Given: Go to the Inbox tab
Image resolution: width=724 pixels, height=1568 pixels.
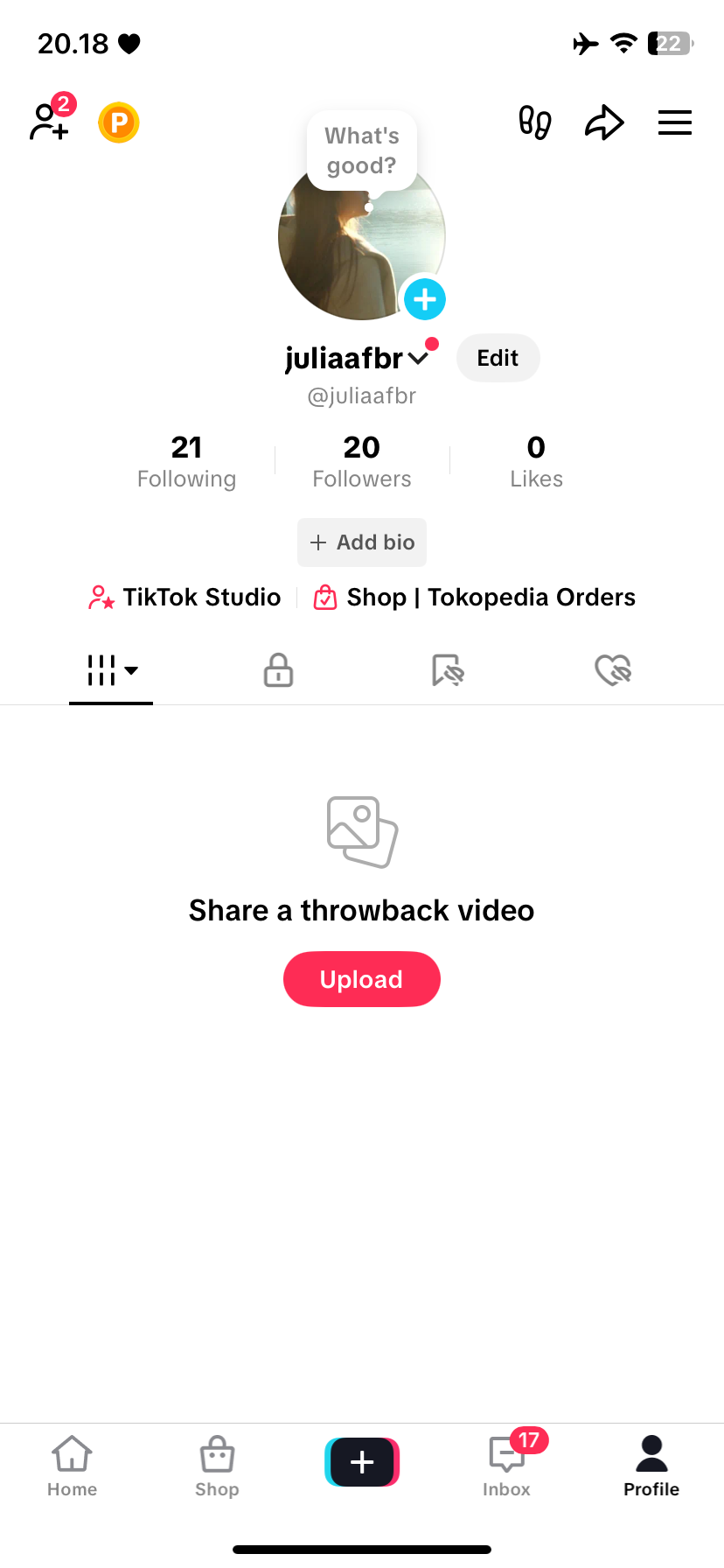Looking at the screenshot, I should [507, 1464].
